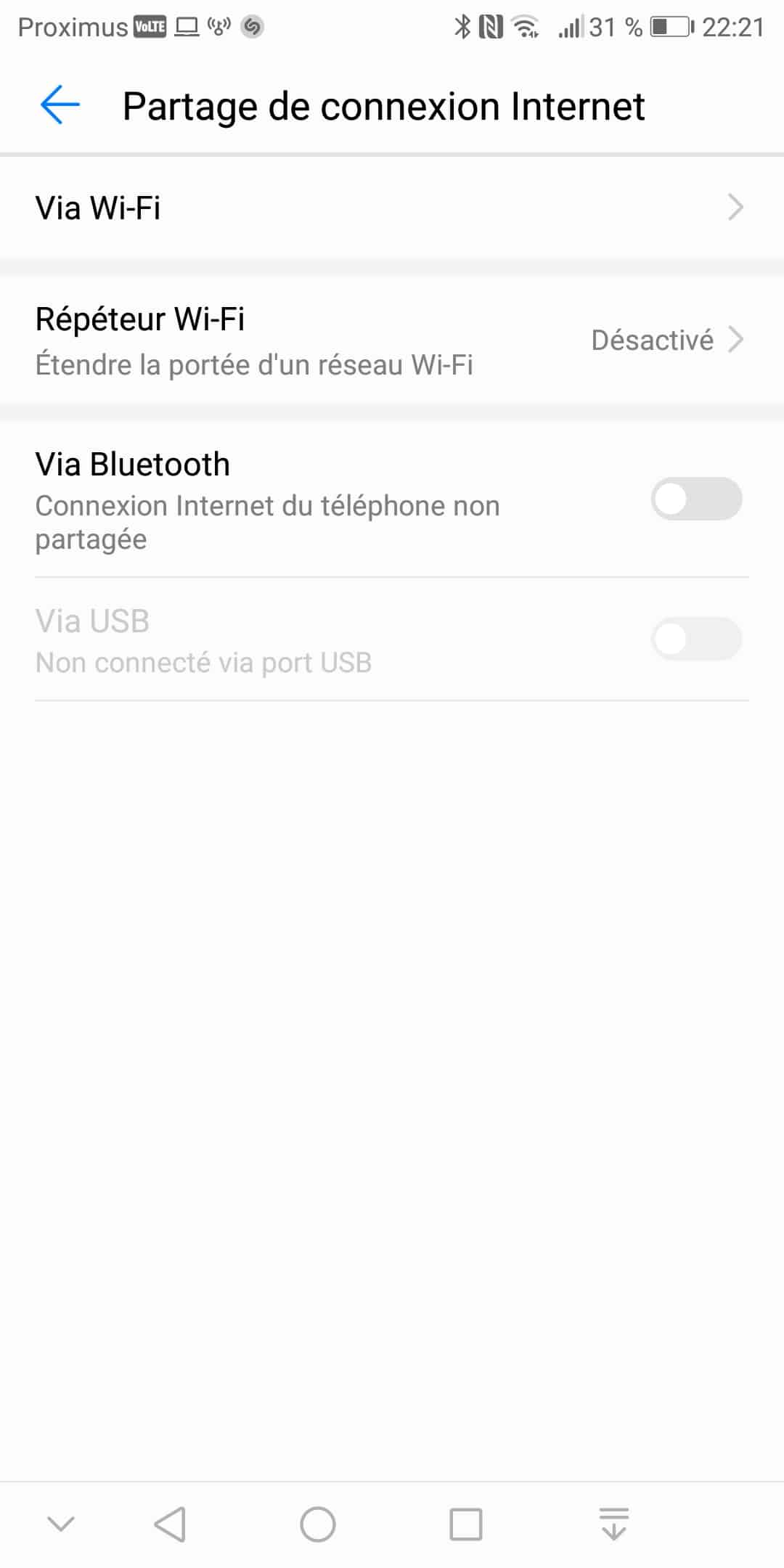784x1568 pixels.
Task: Hide the navigation bar with the chevron
Action: (61, 1524)
